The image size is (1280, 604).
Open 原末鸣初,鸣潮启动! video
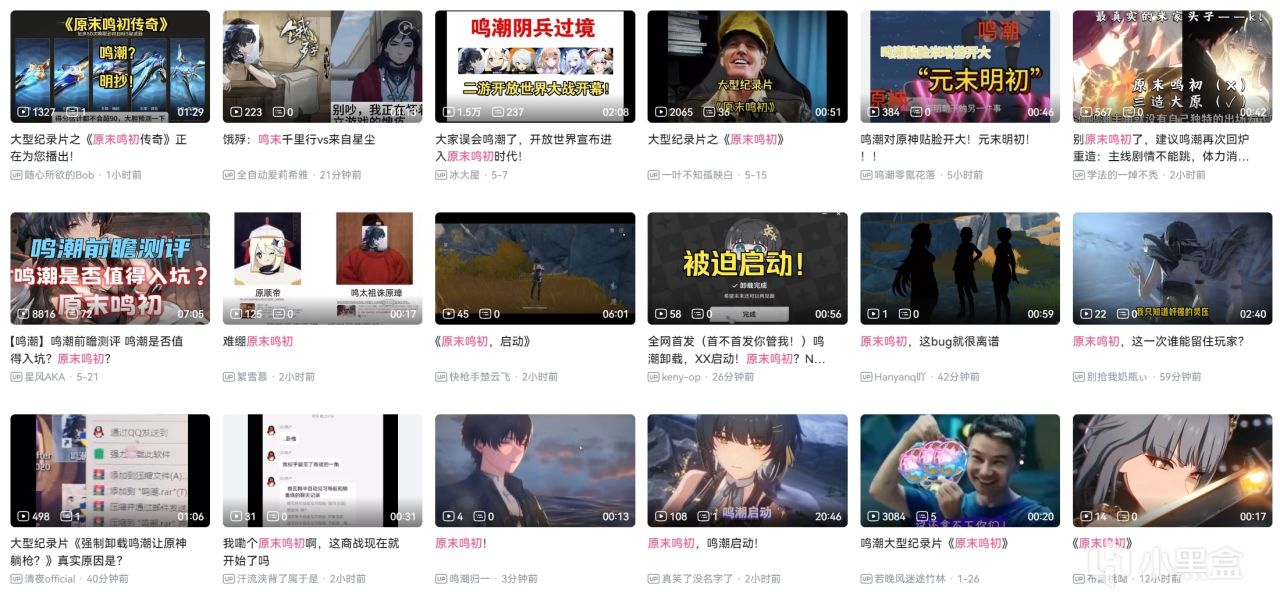[747, 470]
